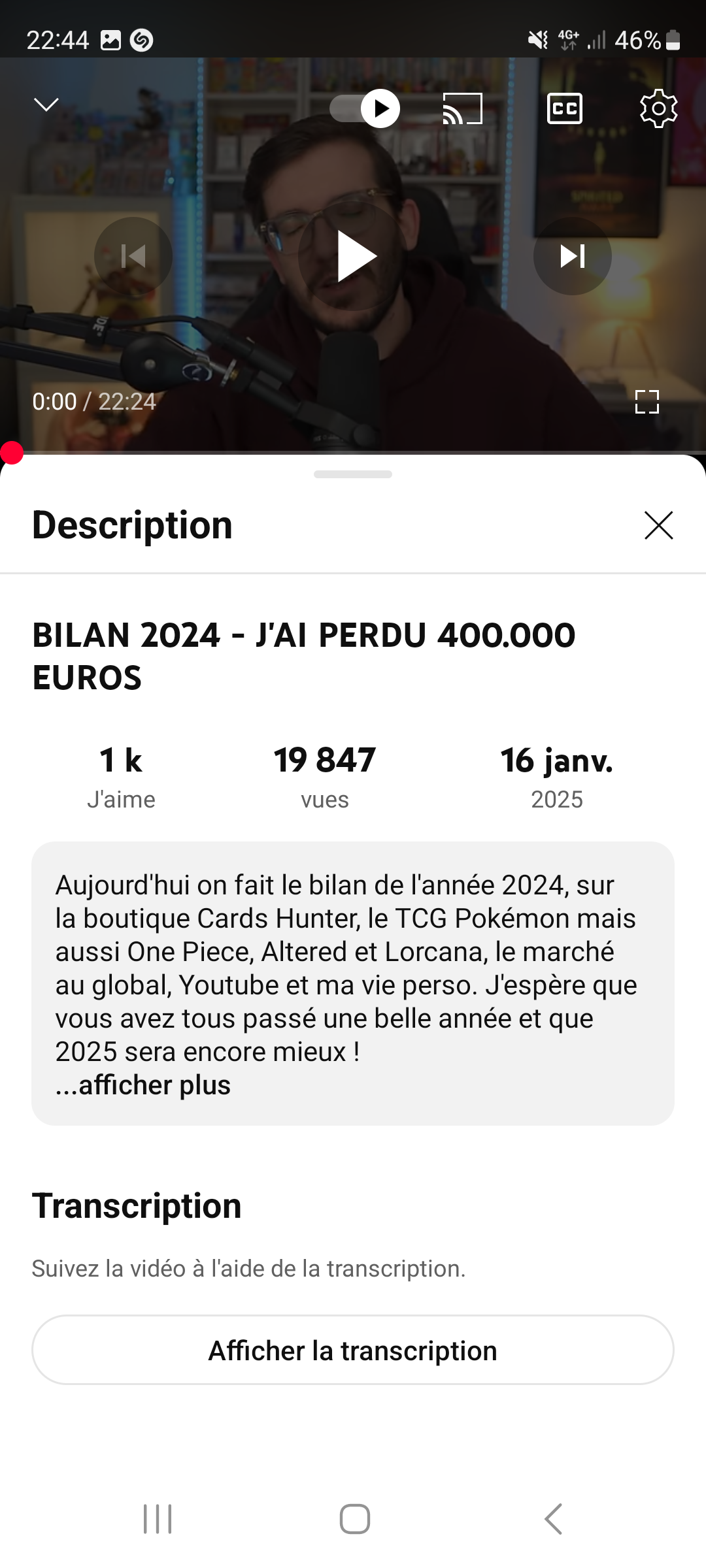This screenshot has height=1568, width=706.
Task: Enter fullscreen mode
Action: coord(647,402)
